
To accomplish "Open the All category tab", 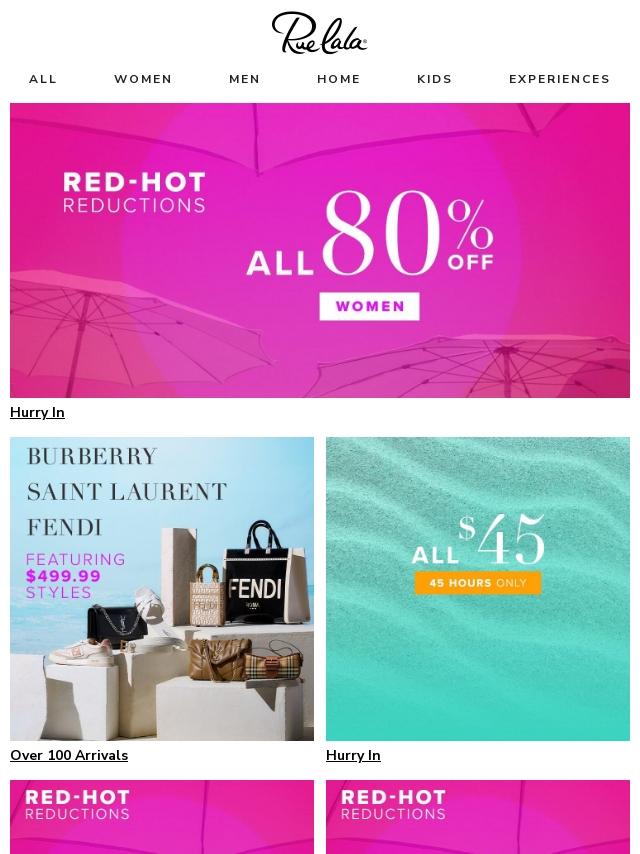I will pos(43,79).
